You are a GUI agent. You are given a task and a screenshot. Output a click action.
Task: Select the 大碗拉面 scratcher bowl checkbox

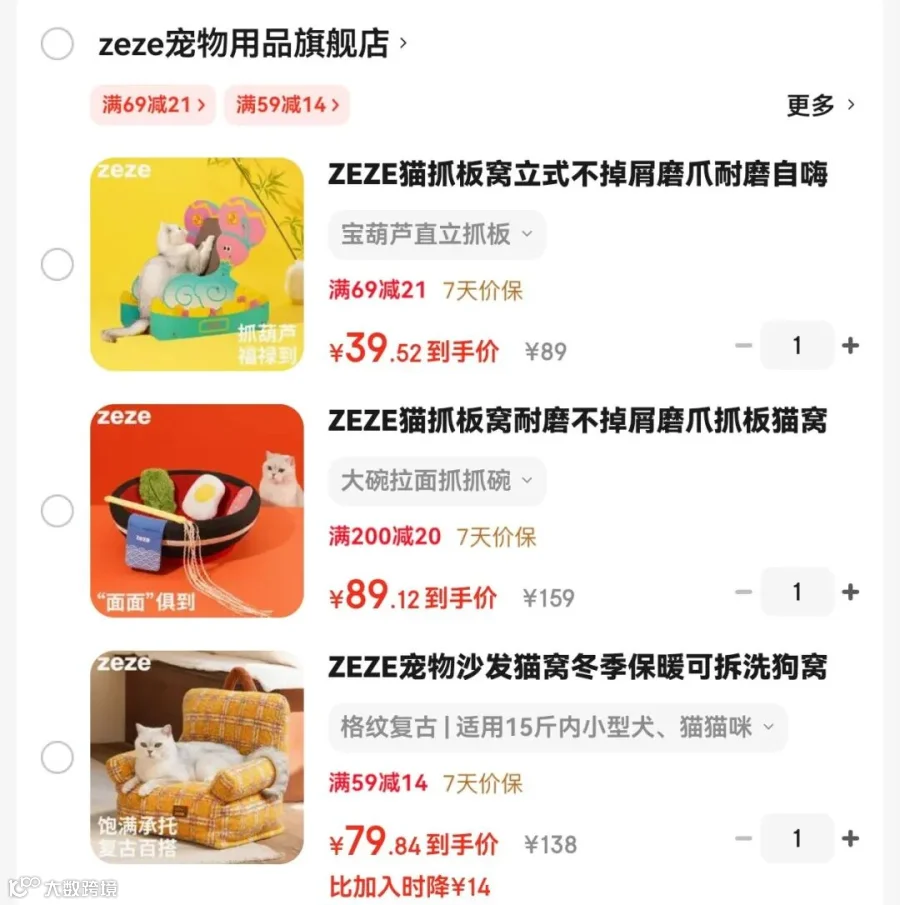pos(57,511)
